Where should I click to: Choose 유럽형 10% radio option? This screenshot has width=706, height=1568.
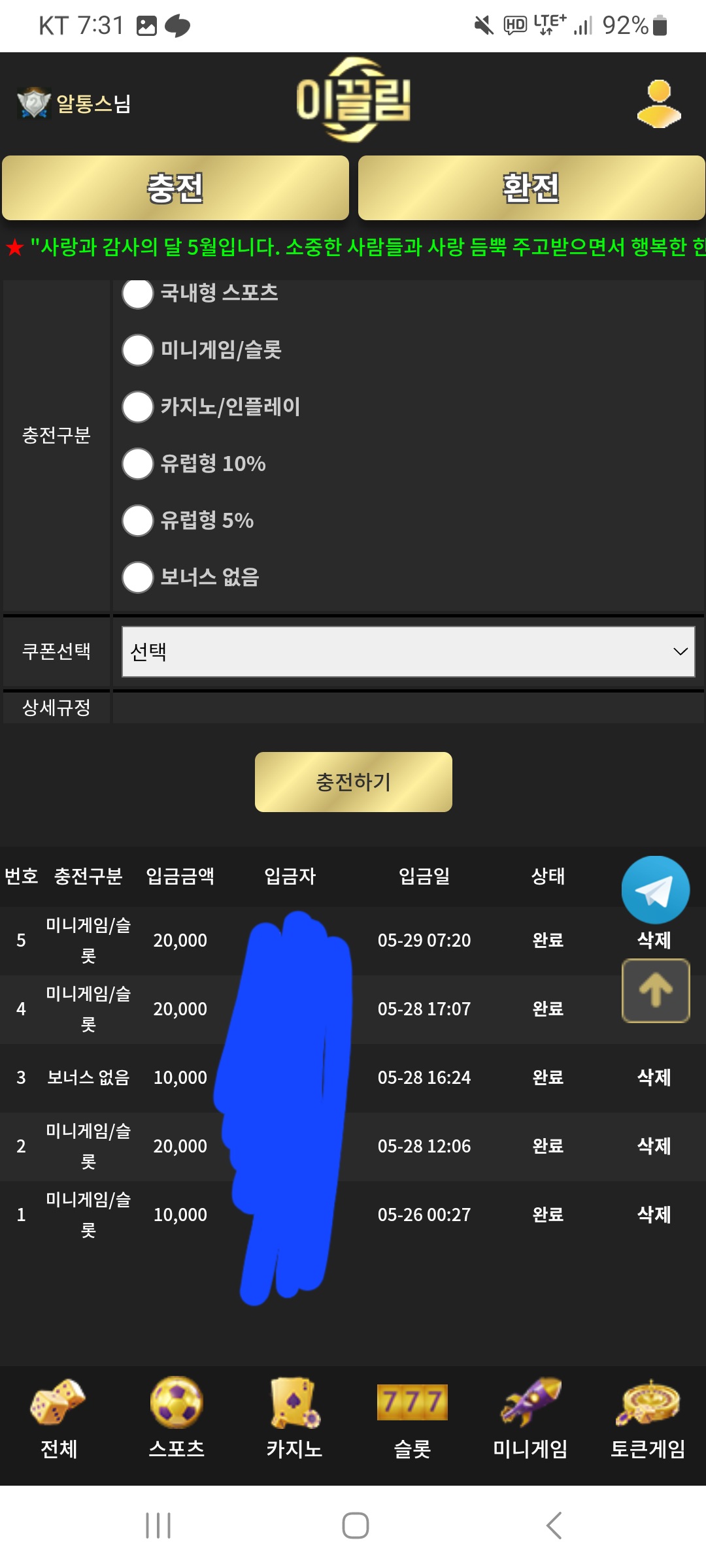click(x=138, y=464)
